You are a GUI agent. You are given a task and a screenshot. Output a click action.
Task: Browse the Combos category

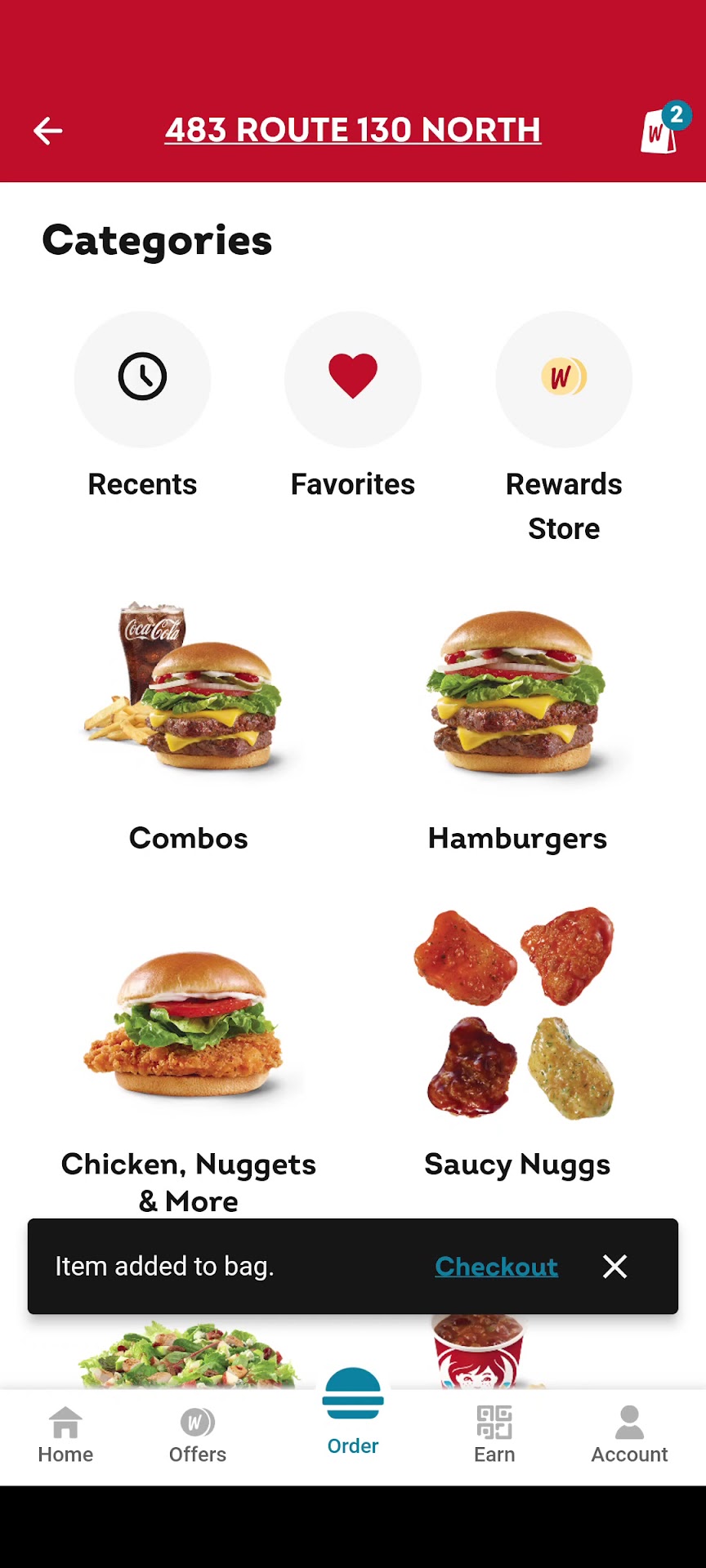click(188, 719)
